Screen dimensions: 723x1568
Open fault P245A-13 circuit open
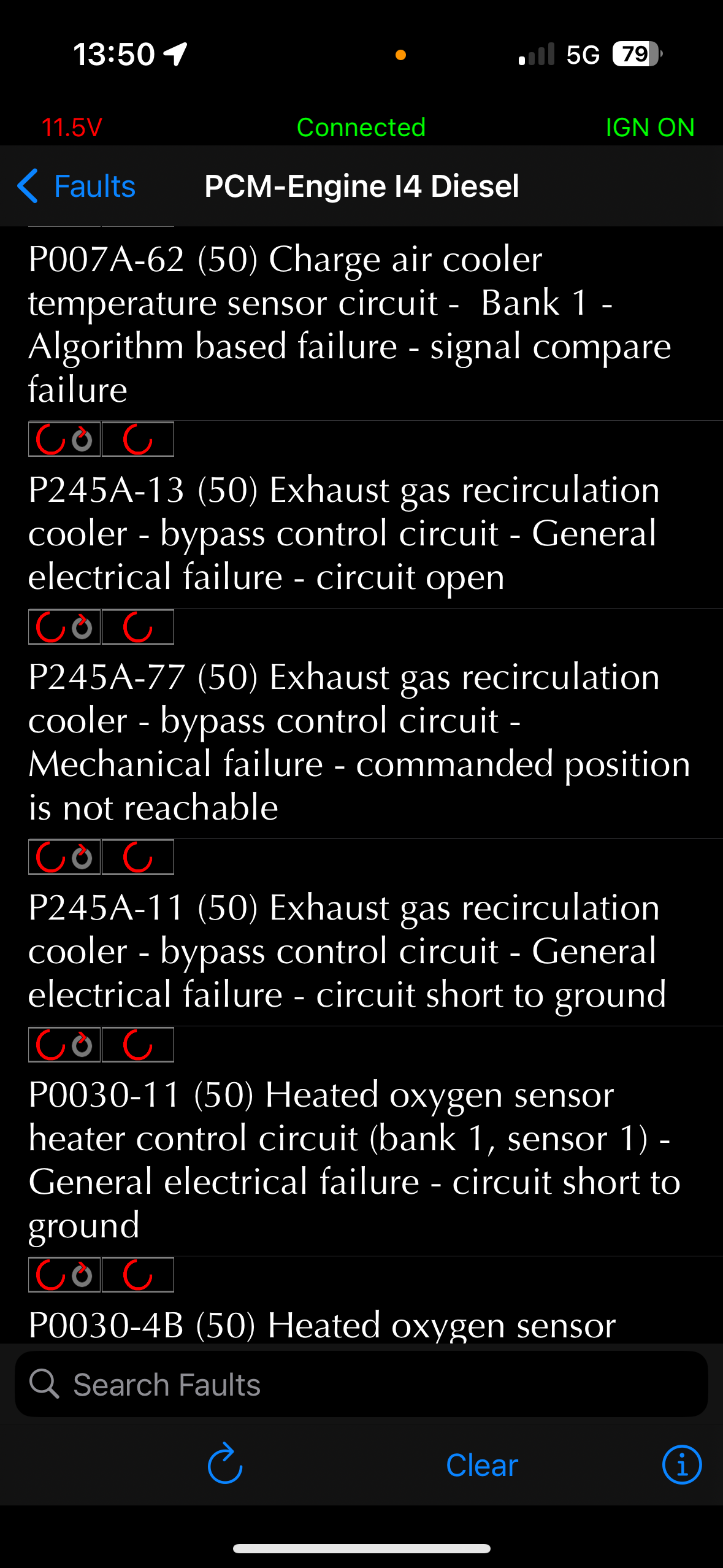point(361,515)
